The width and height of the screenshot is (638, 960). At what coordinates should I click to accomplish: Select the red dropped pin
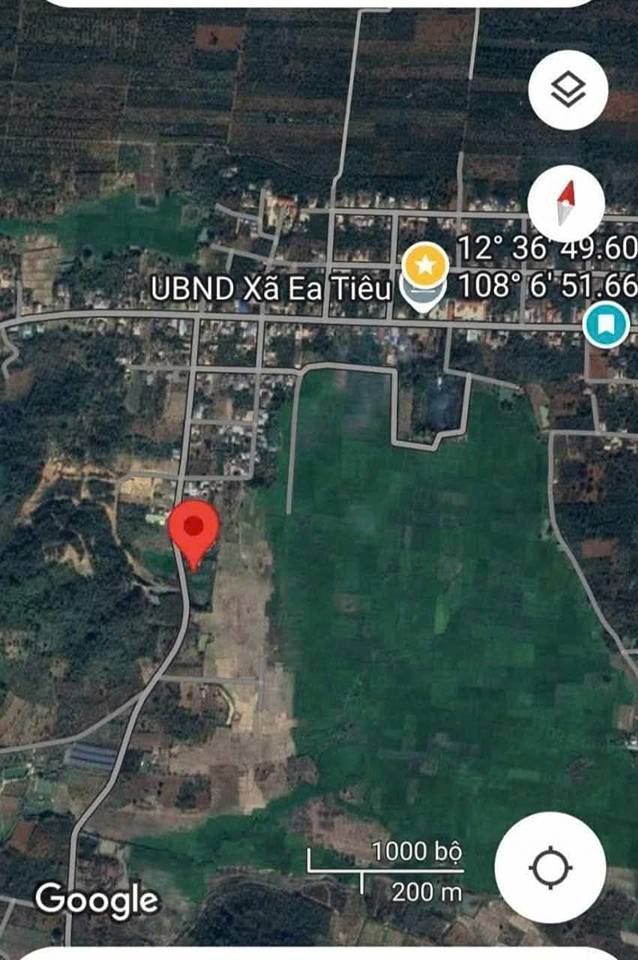(195, 531)
